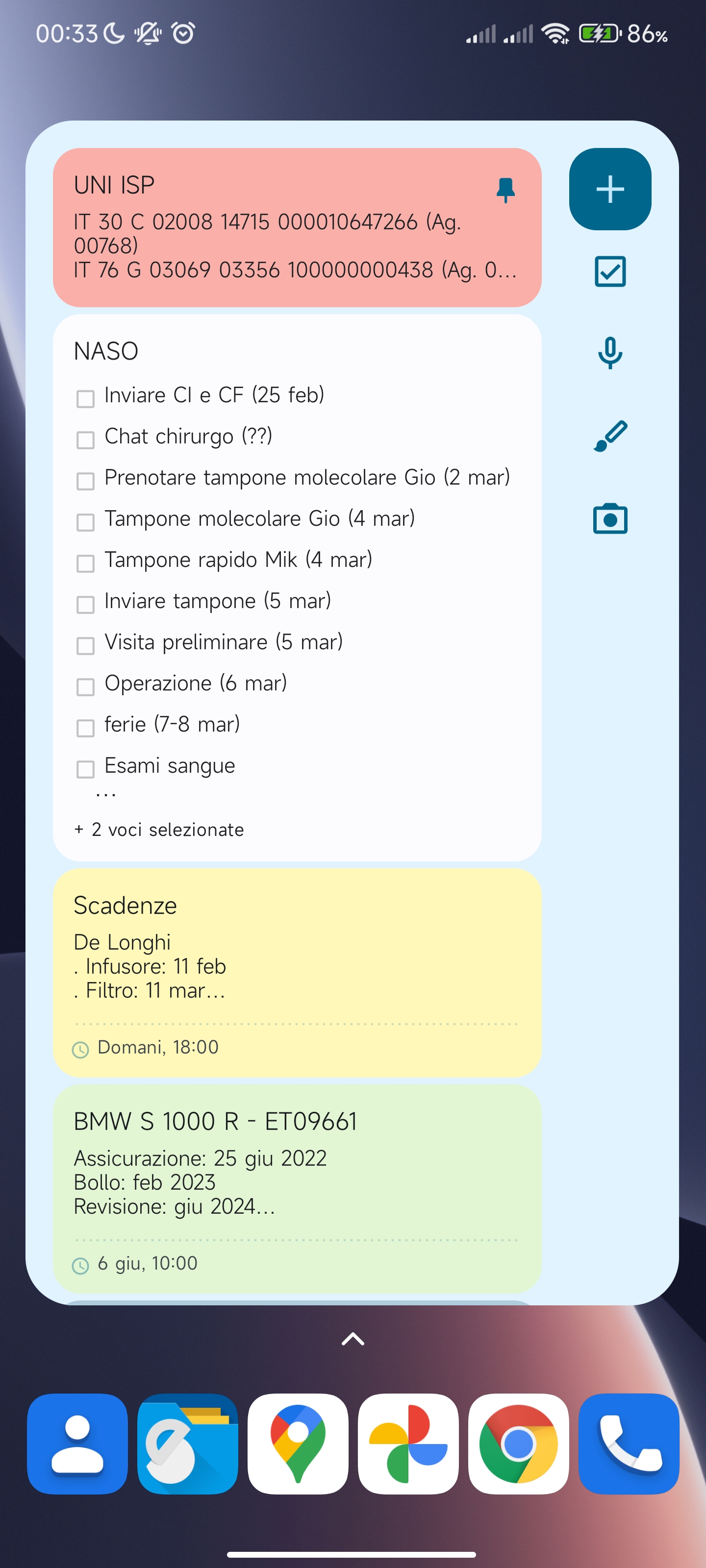Expand the app drawer arrow
Screen dimensions: 706x1568
(x=353, y=1339)
